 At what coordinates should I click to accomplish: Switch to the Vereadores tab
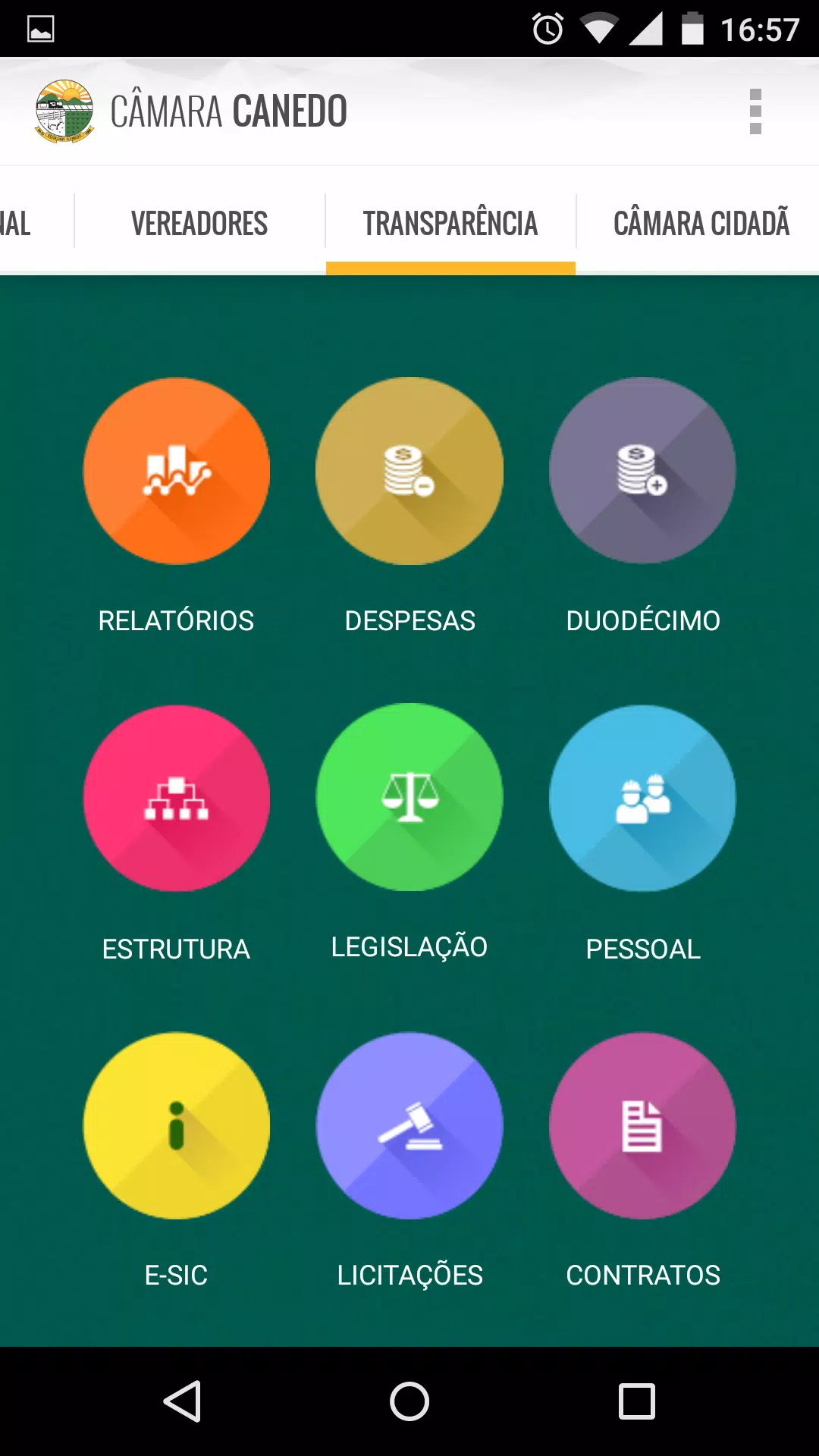[199, 223]
